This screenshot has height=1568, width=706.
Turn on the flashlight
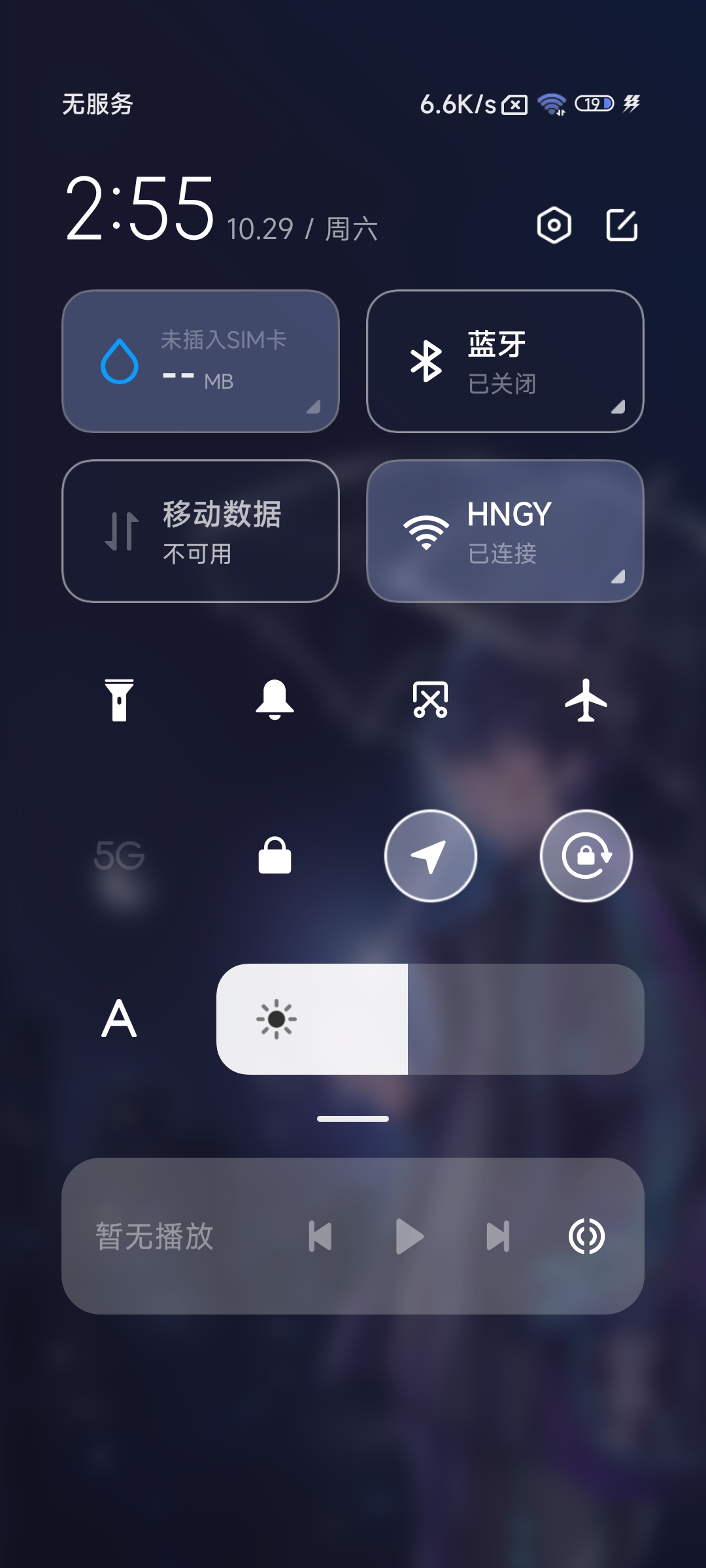tap(119, 700)
